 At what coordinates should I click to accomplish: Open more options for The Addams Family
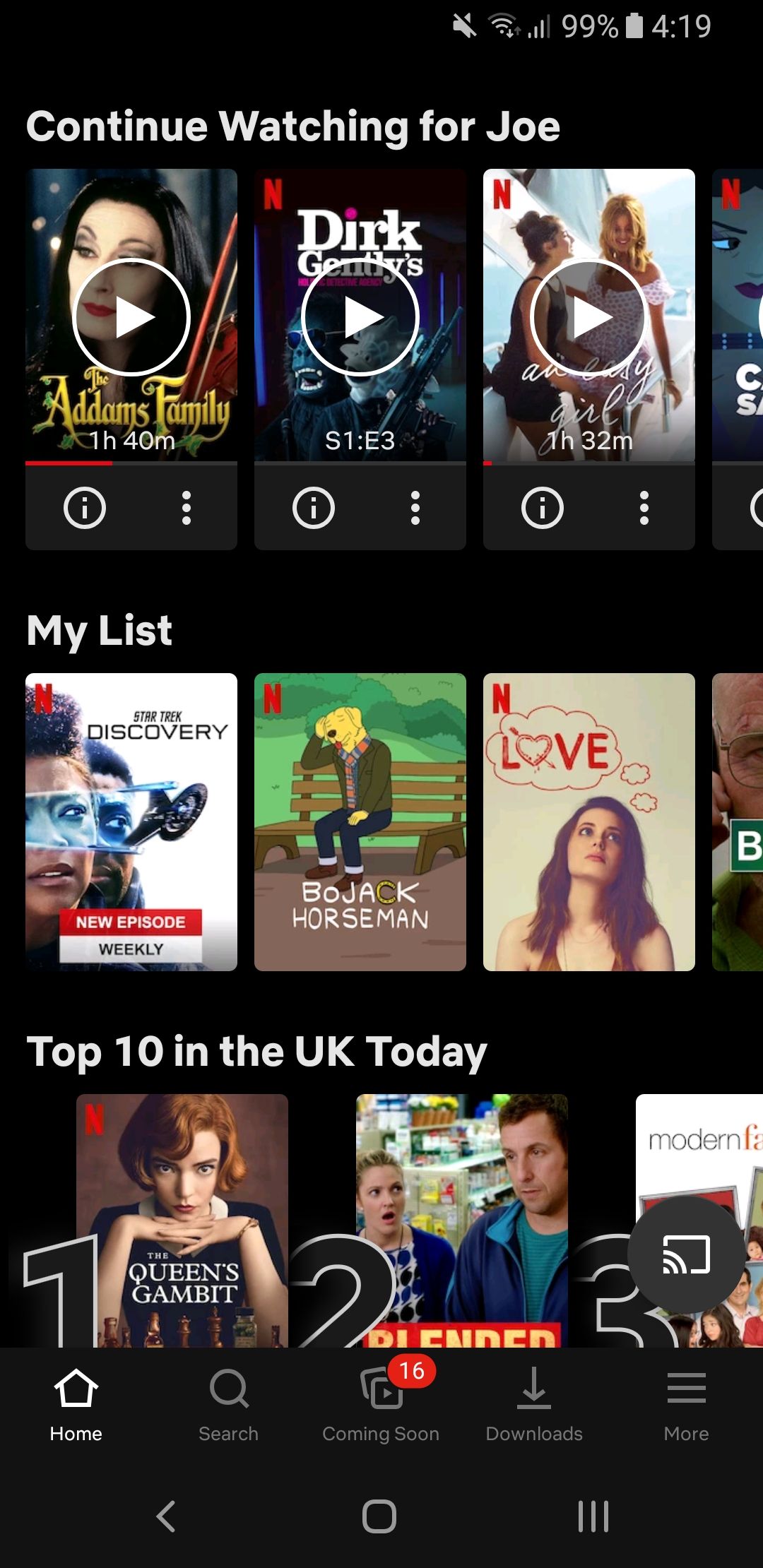187,507
